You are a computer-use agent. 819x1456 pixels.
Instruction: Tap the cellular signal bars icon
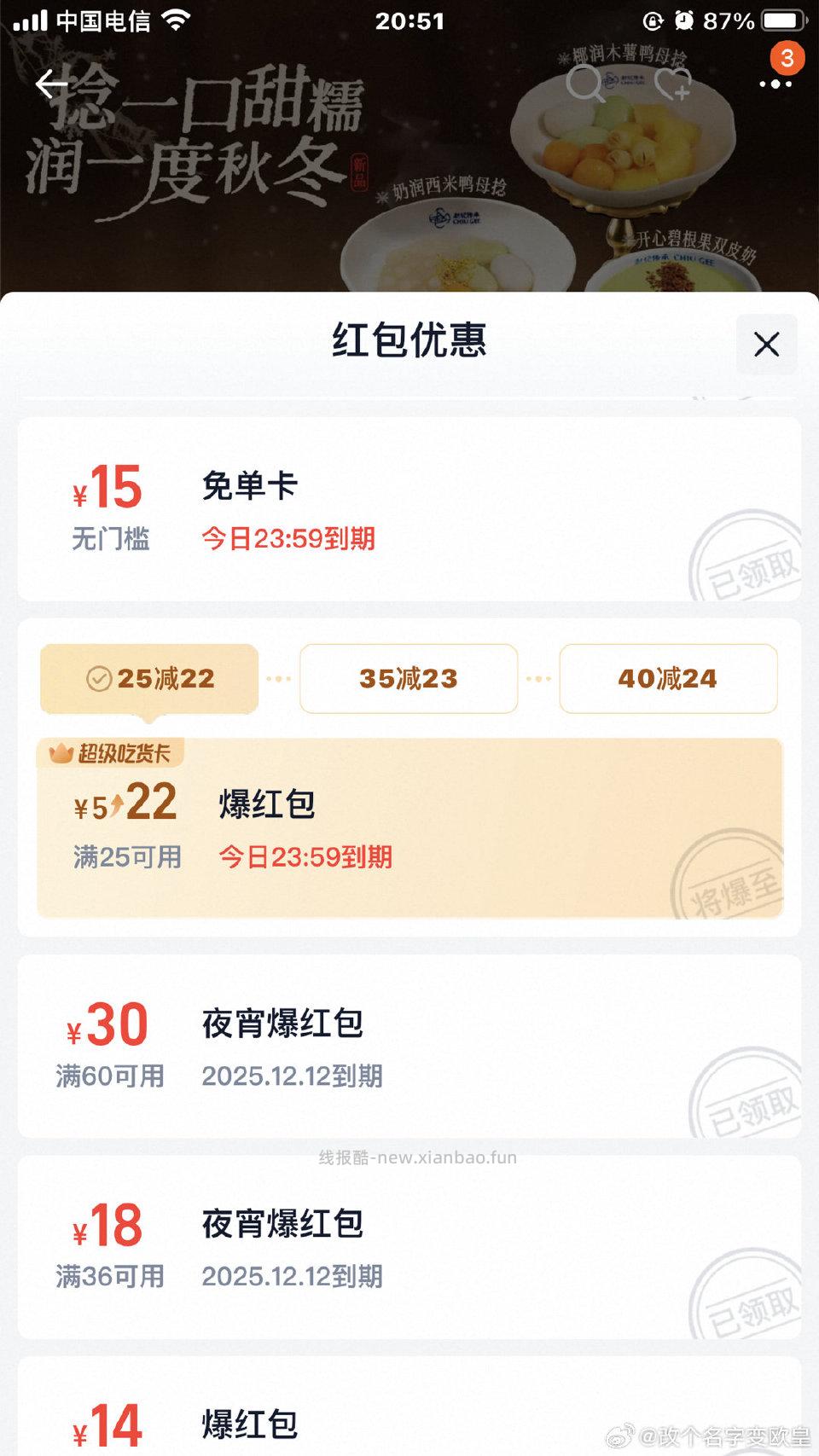[32, 19]
